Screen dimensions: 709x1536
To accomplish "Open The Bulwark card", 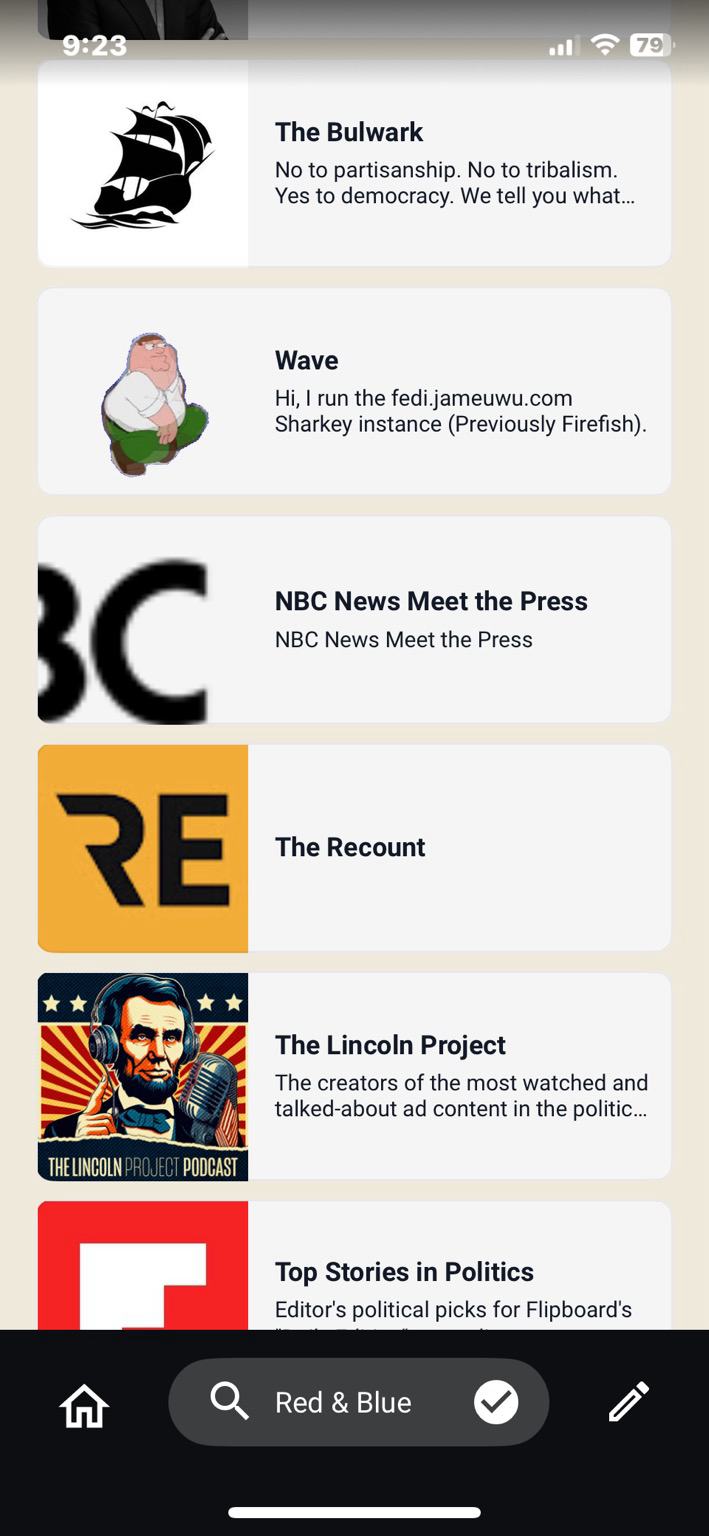I will [x=354, y=163].
